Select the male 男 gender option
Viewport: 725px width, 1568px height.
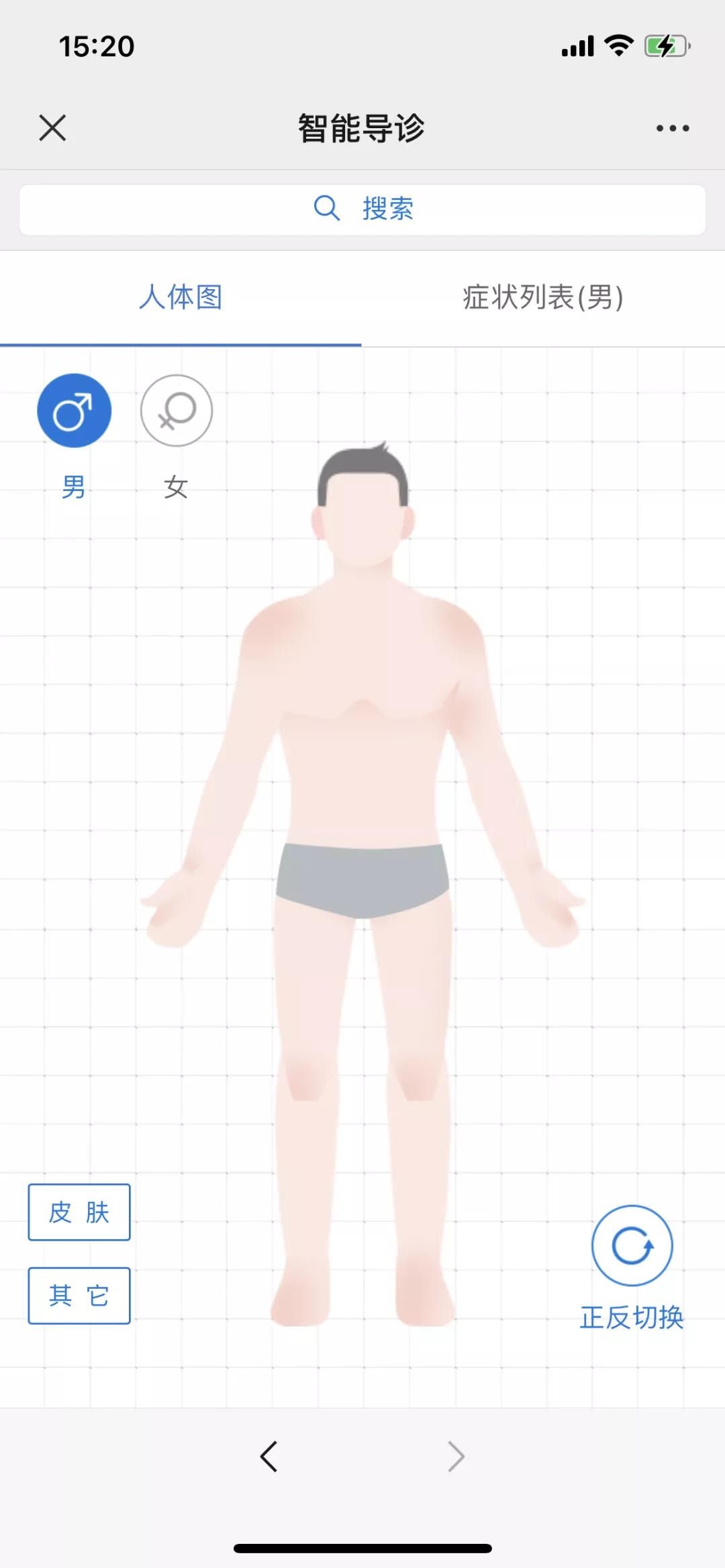pyautogui.click(x=74, y=411)
